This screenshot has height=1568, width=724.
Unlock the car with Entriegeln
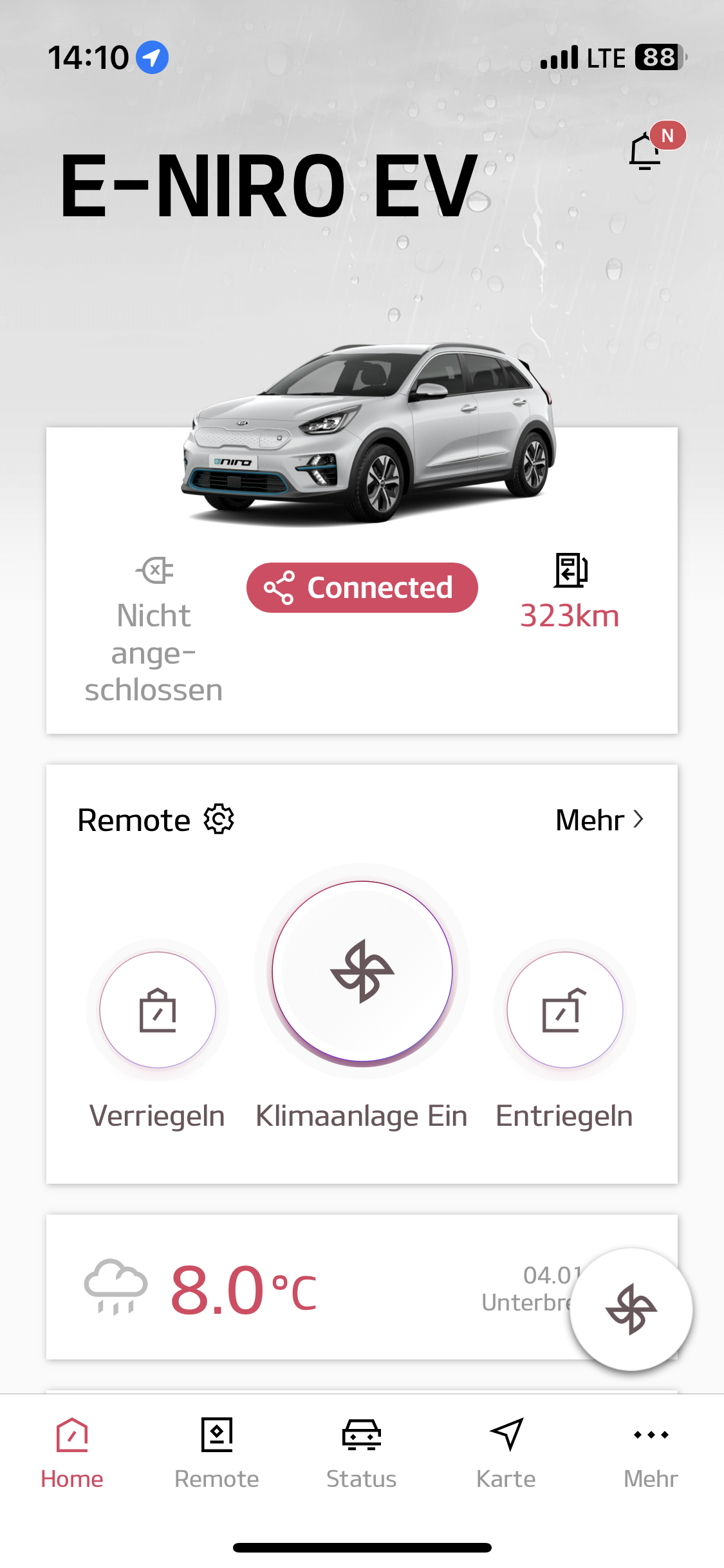[x=564, y=1010]
